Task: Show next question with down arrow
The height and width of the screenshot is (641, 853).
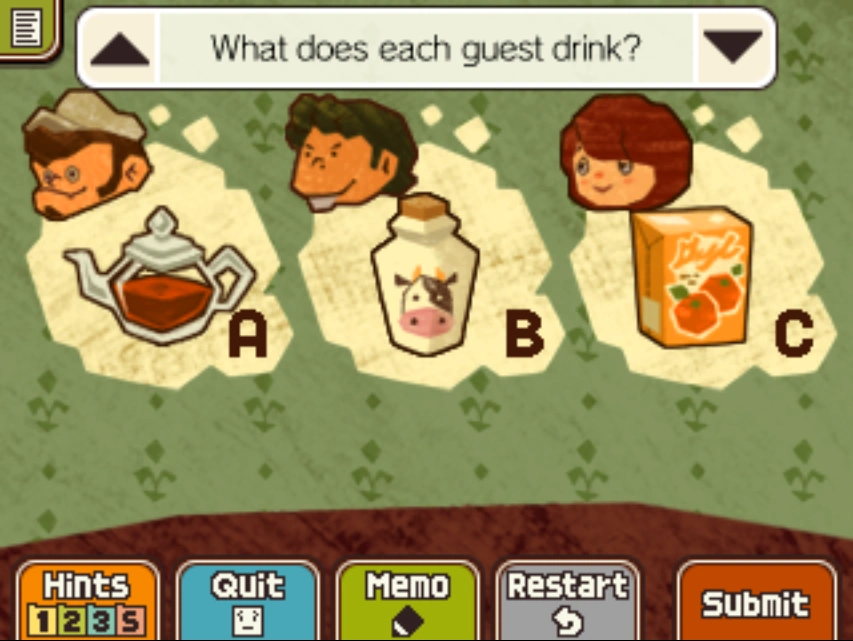Action: pyautogui.click(x=732, y=47)
